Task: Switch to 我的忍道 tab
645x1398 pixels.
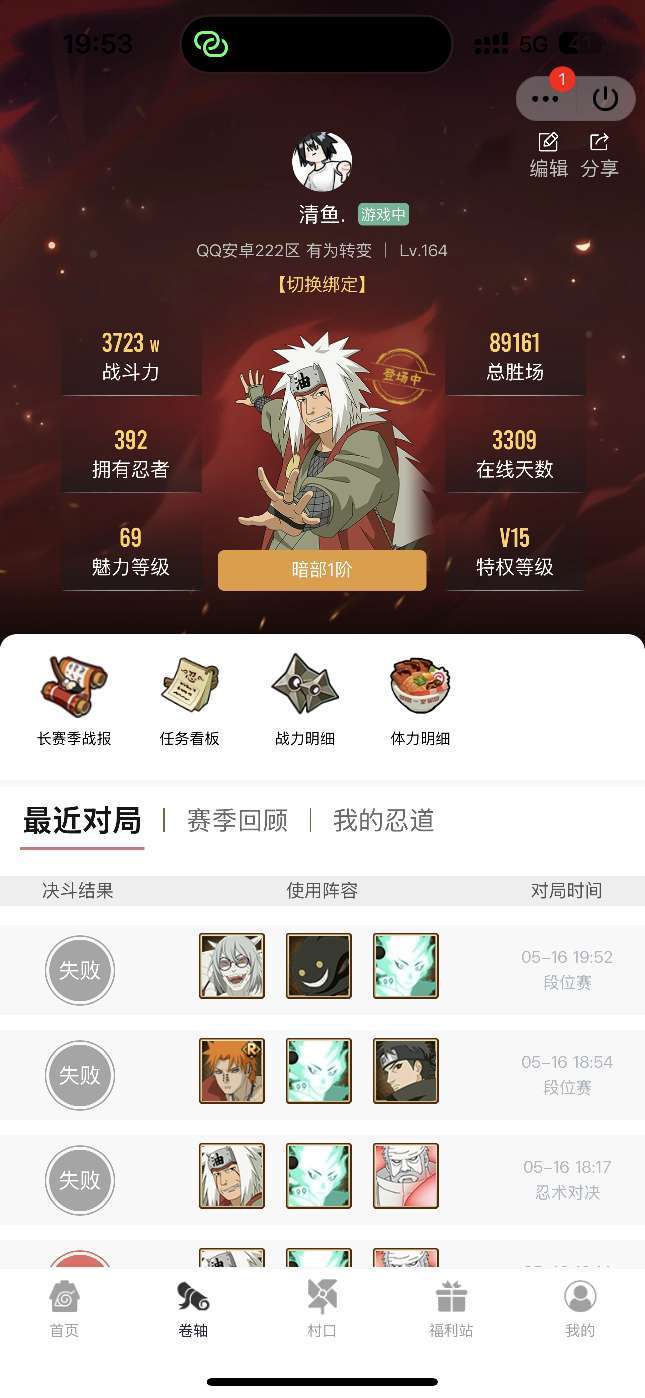Action: click(384, 821)
